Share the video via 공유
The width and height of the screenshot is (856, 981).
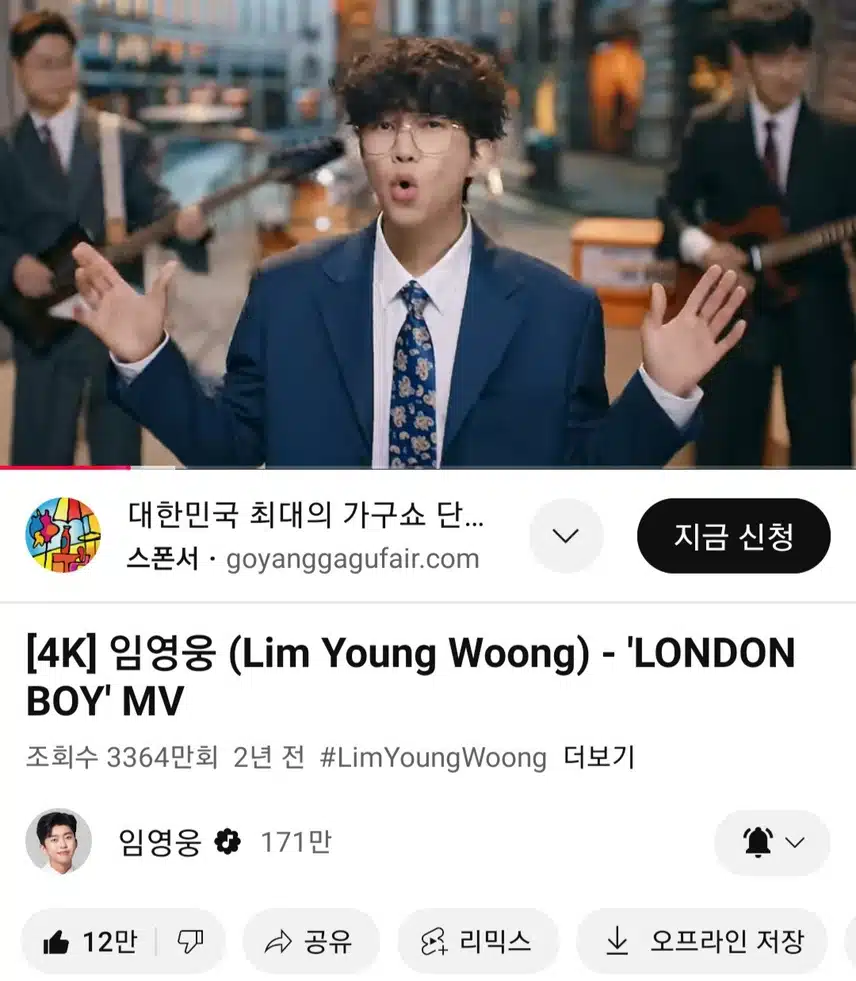coord(310,941)
